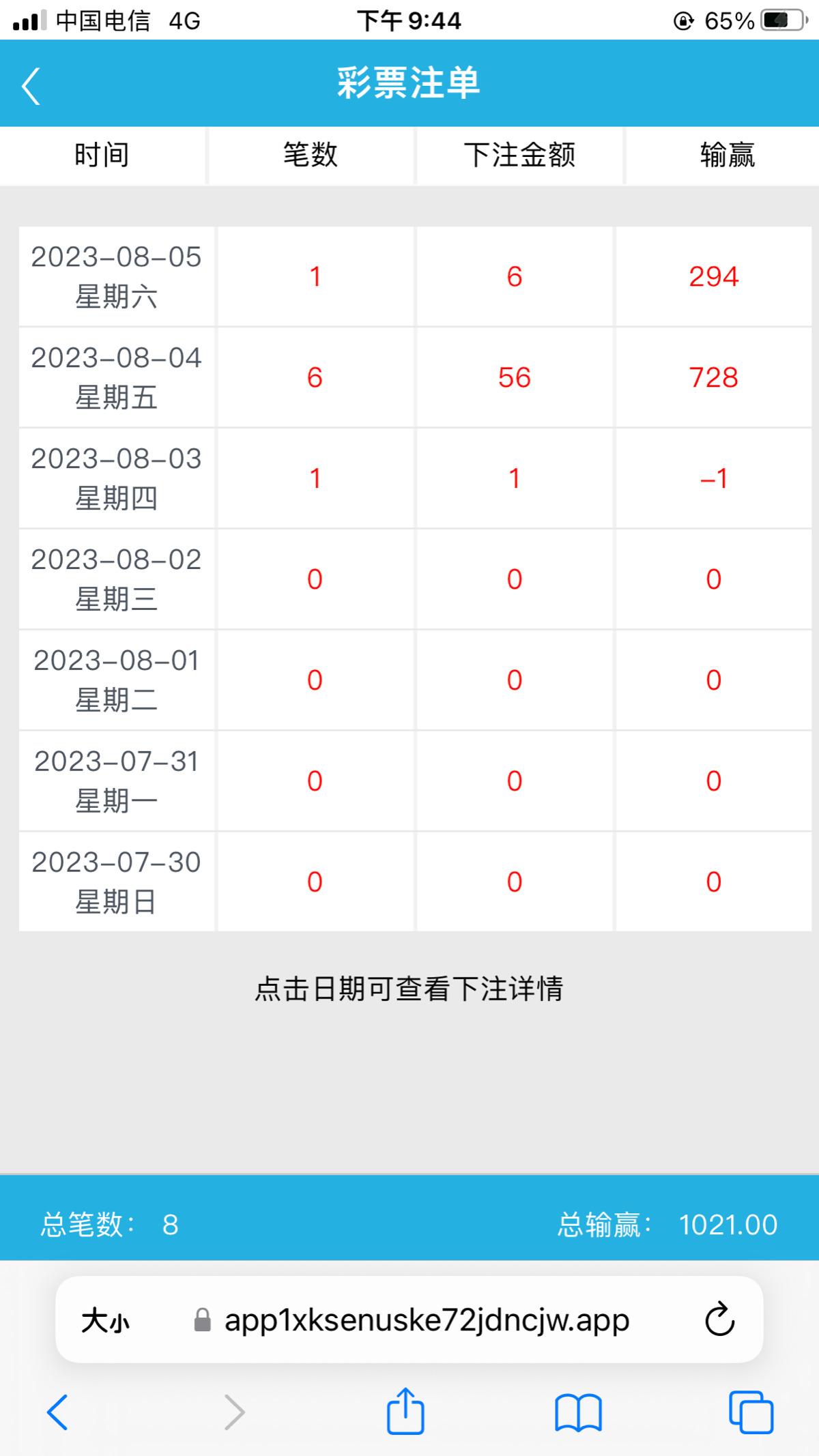The width and height of the screenshot is (819, 1456).
Task: Tap the 输赢 column header
Action: click(725, 155)
